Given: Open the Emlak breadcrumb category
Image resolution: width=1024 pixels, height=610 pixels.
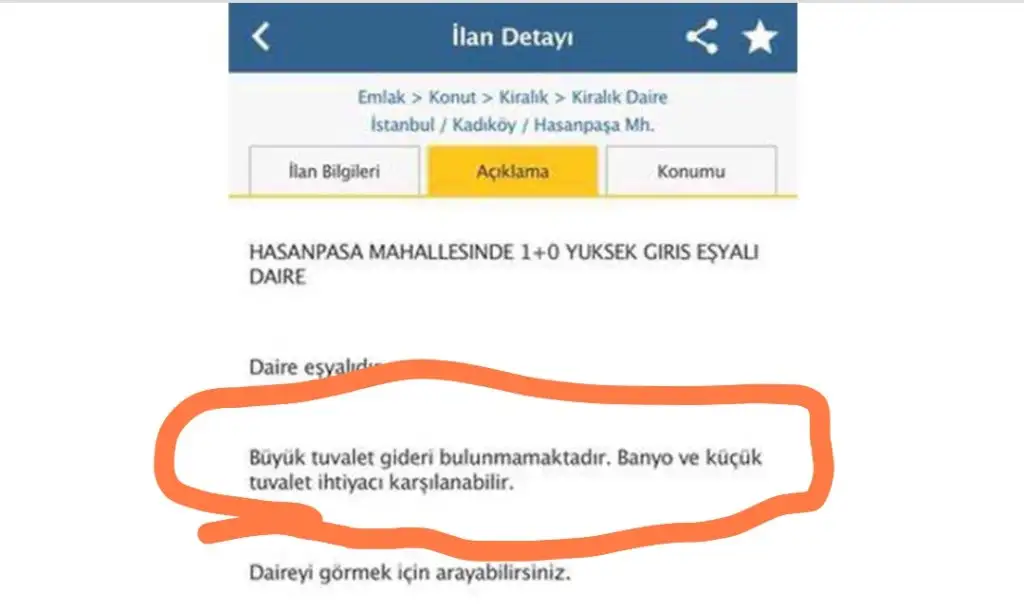Looking at the screenshot, I should coord(381,98).
